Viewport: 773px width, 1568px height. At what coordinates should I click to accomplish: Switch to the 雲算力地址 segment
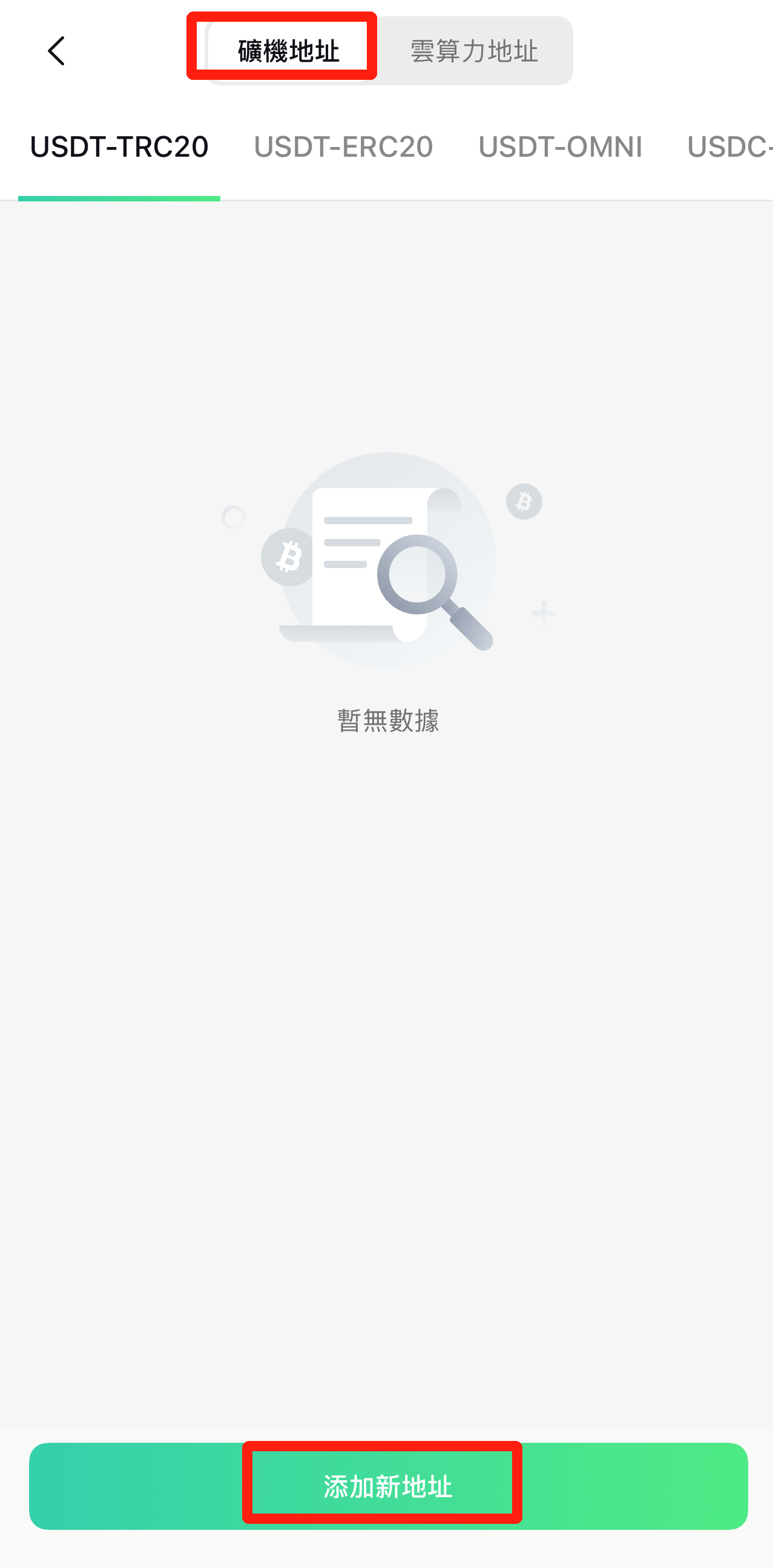474,51
